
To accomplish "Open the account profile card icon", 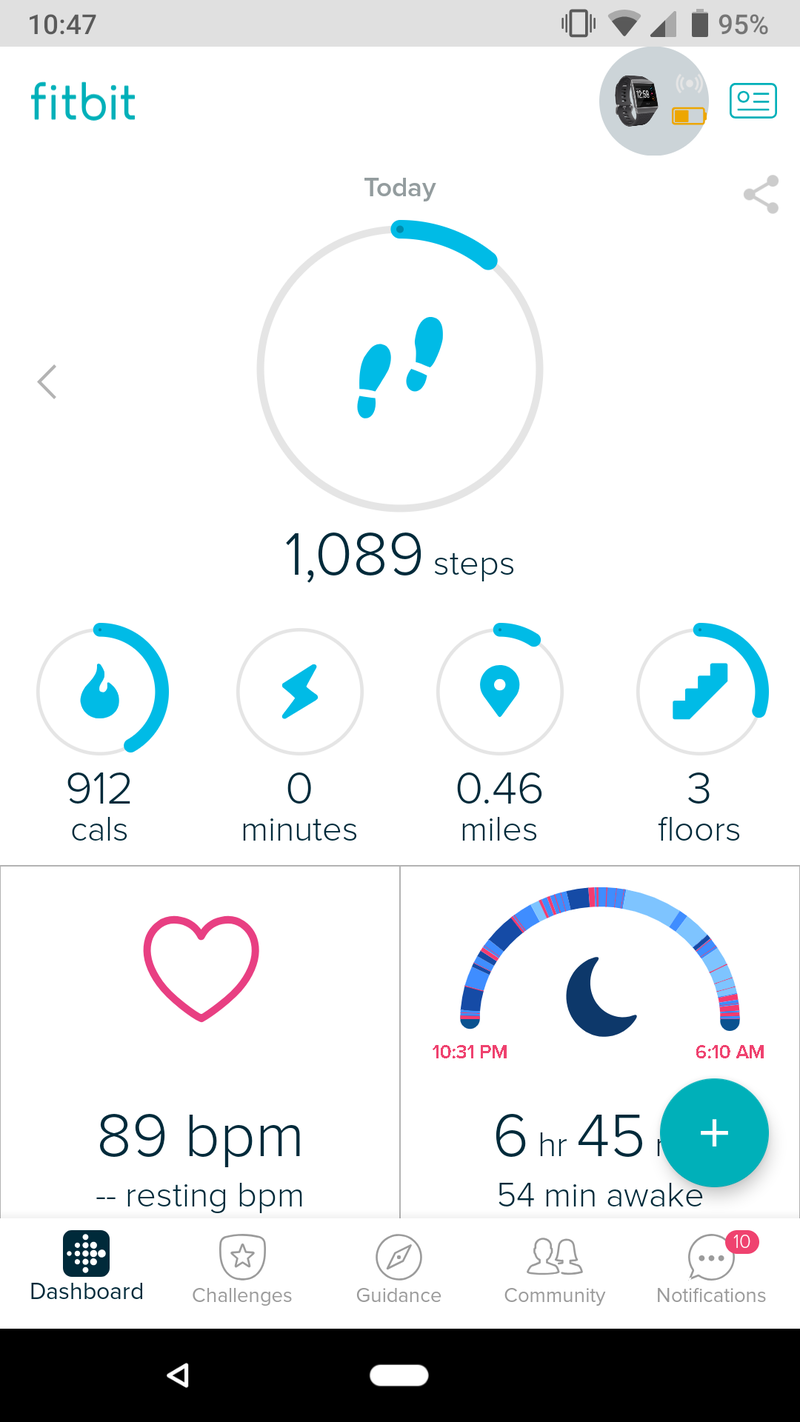I will pyautogui.click(x=753, y=101).
